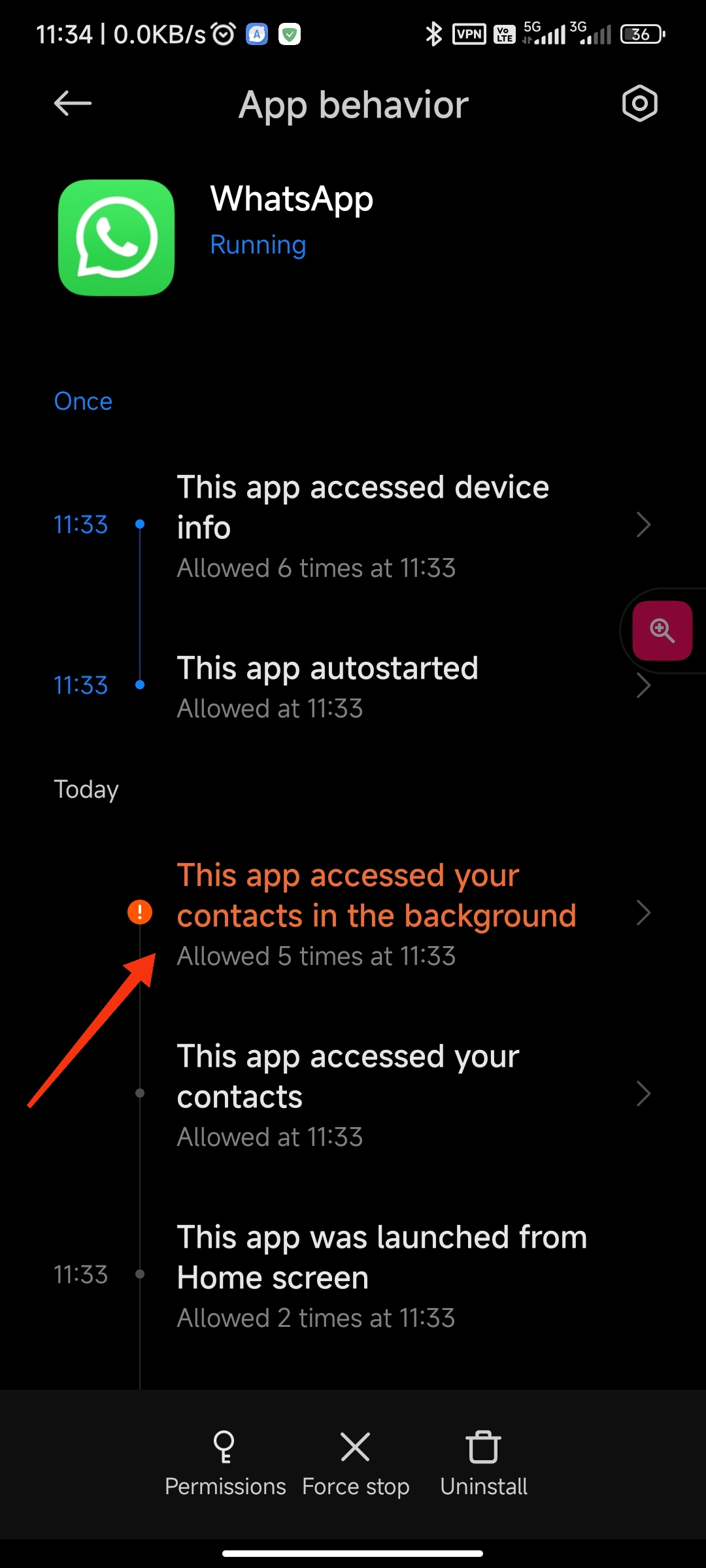
Task: View the 'This app autostarted' record
Action: pos(353,687)
